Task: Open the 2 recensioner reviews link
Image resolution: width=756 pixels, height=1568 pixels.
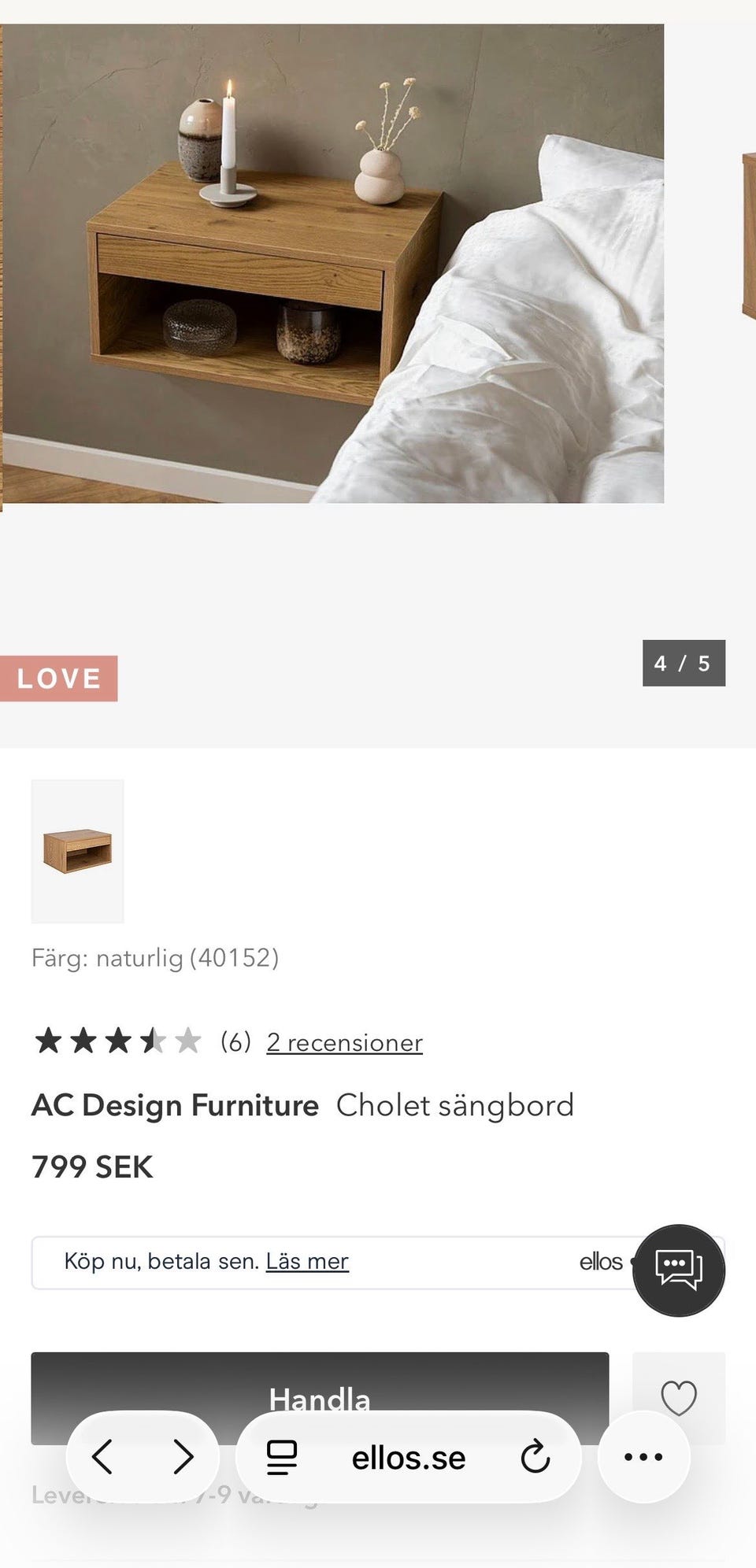Action: [344, 1042]
